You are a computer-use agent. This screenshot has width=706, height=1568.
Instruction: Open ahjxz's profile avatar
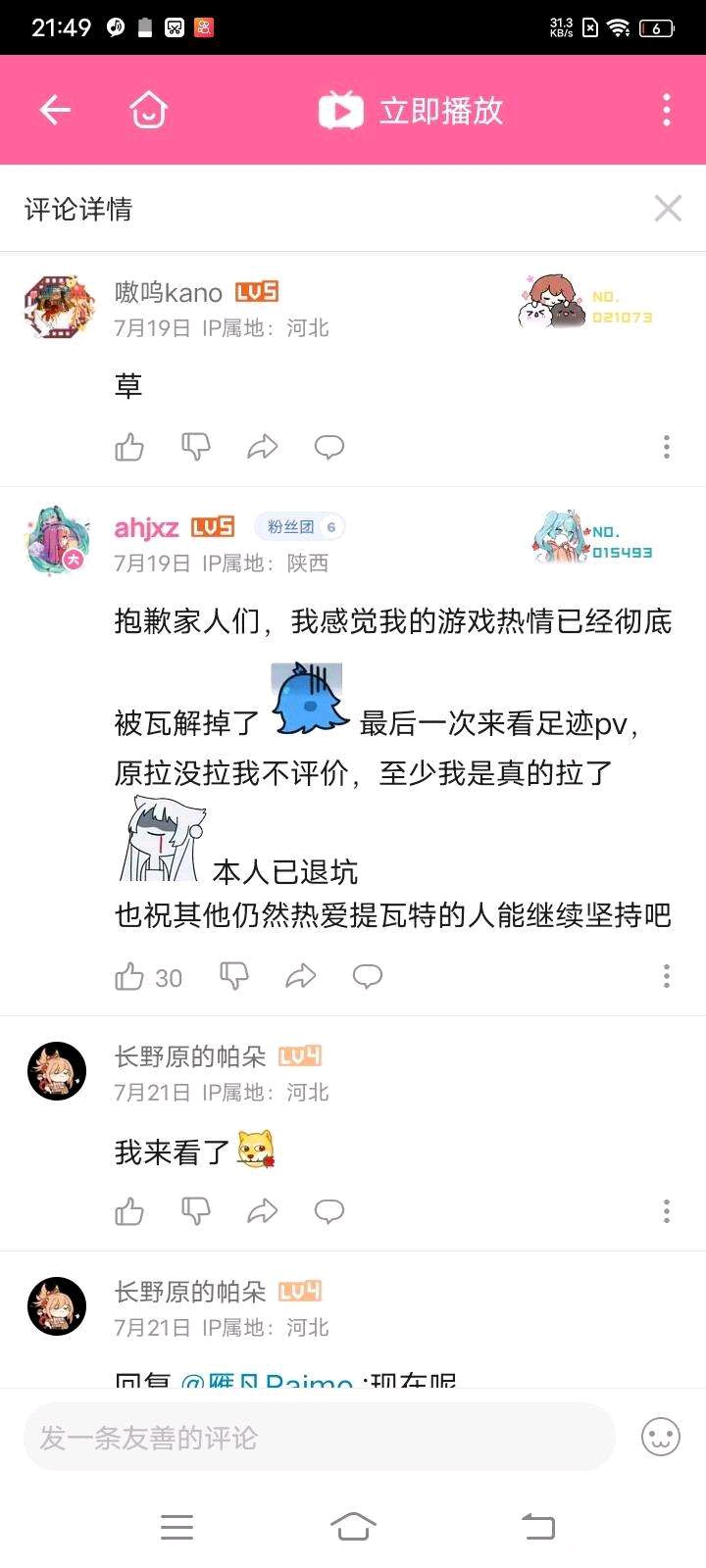click(x=59, y=541)
